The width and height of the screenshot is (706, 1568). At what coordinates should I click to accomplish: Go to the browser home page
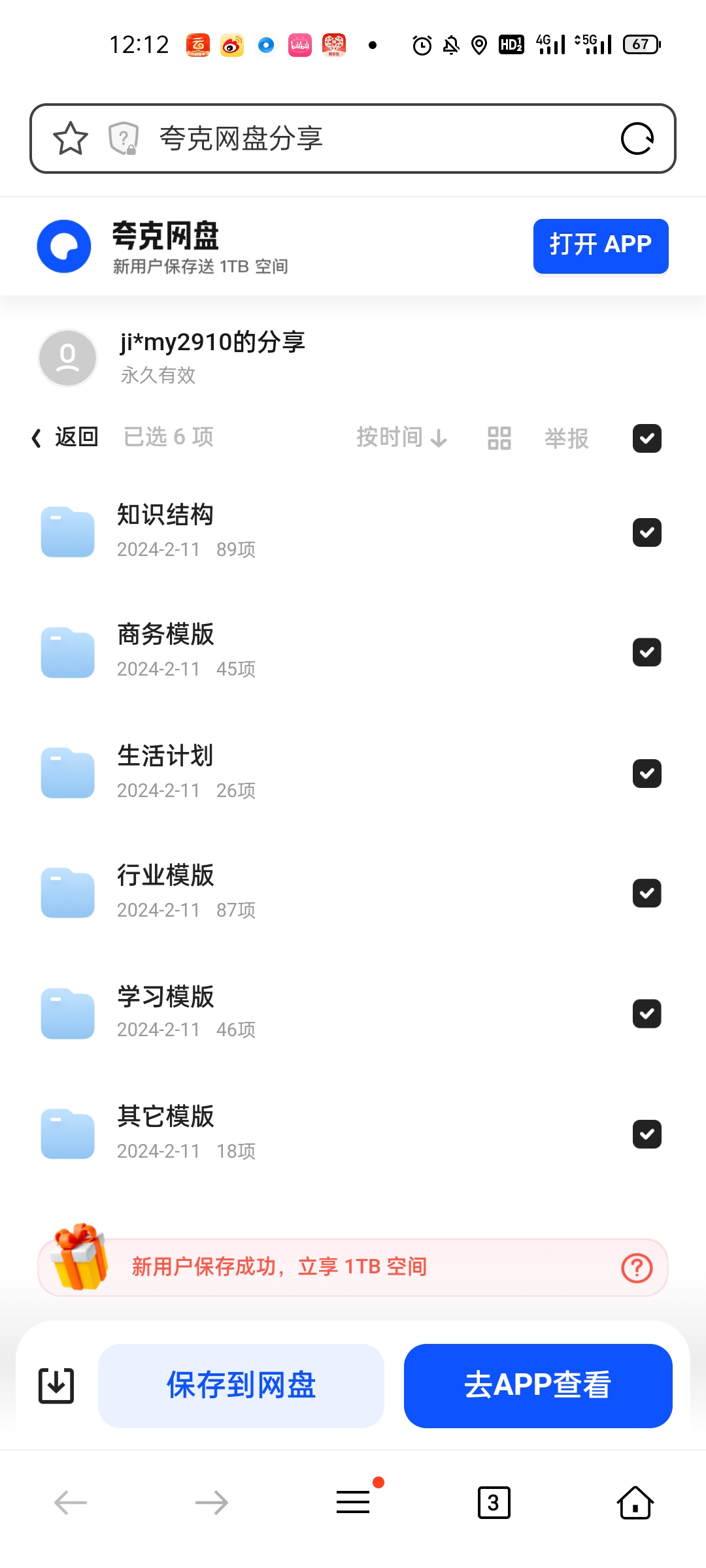coord(635,1503)
